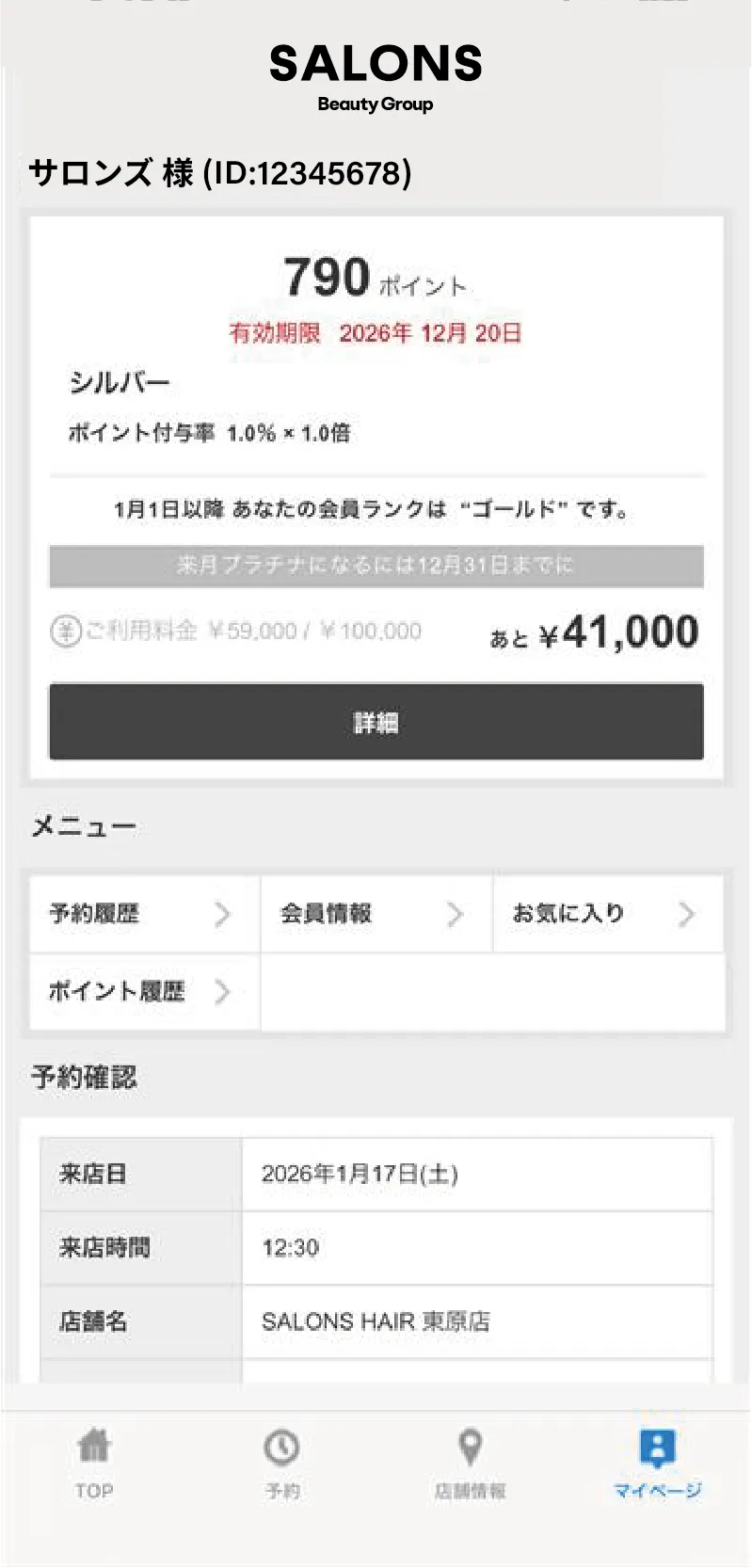
Task: Open 会員情報 member information
Action: coord(376,913)
